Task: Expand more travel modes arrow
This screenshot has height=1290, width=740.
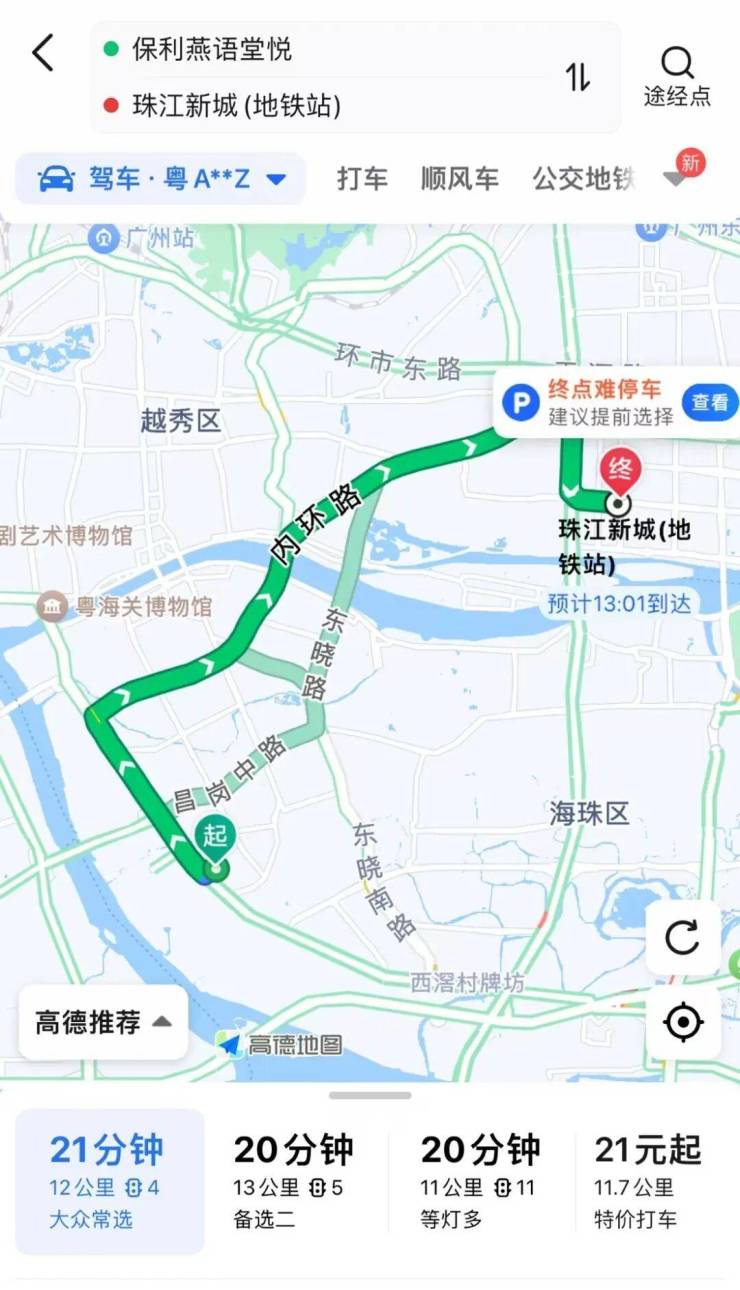Action: coord(677,180)
